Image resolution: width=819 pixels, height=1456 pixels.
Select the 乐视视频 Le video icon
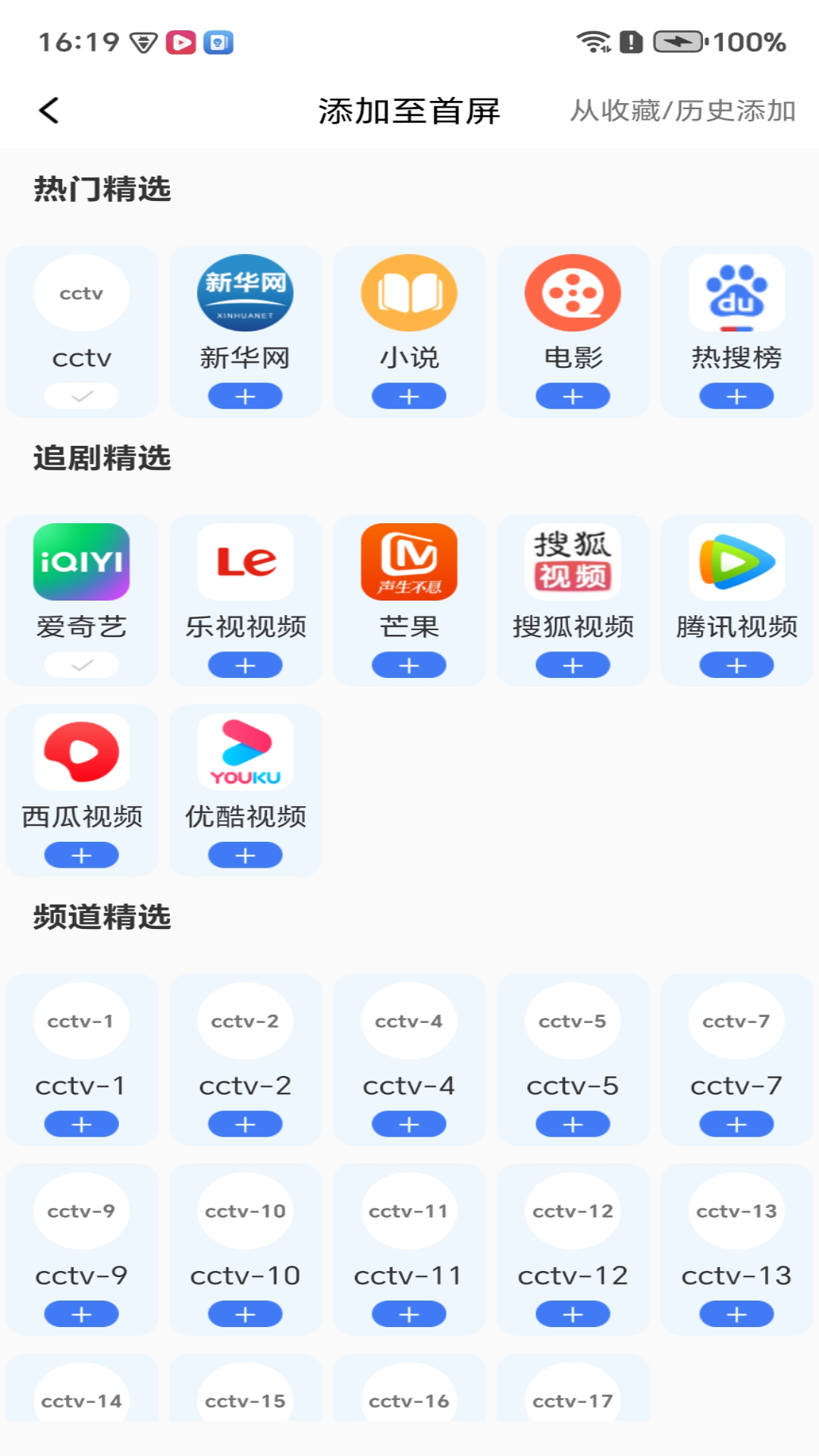pyautogui.click(x=245, y=563)
